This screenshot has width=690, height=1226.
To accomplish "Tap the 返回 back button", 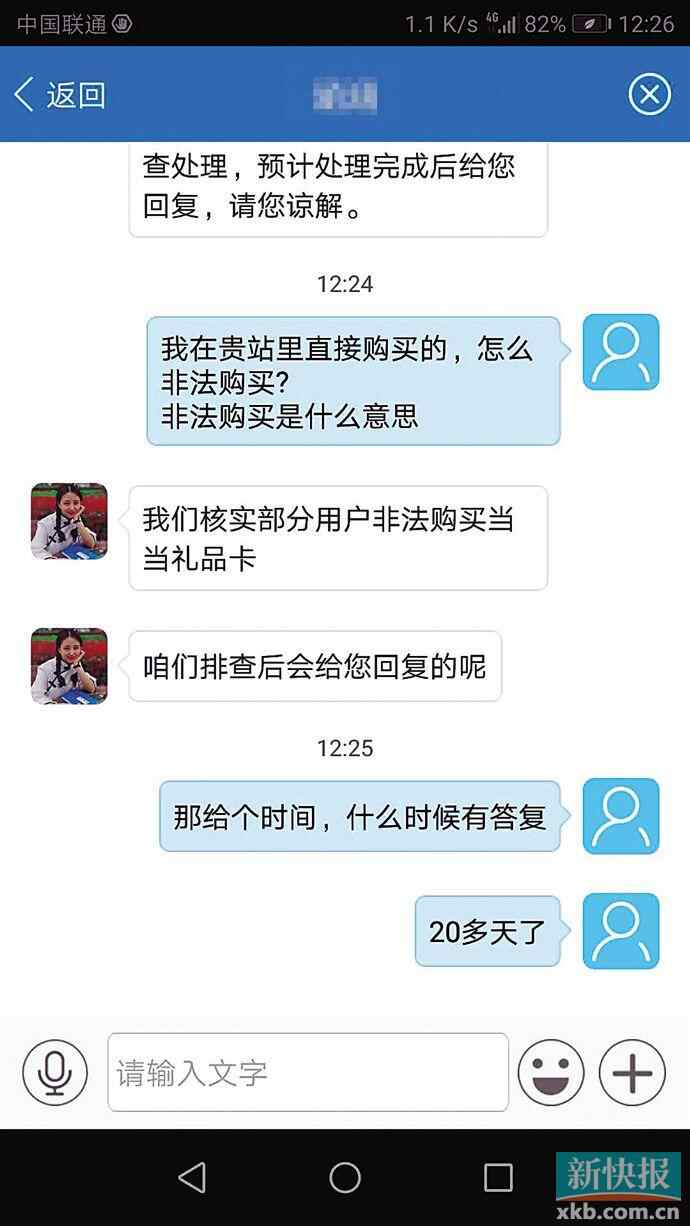I will point(60,95).
